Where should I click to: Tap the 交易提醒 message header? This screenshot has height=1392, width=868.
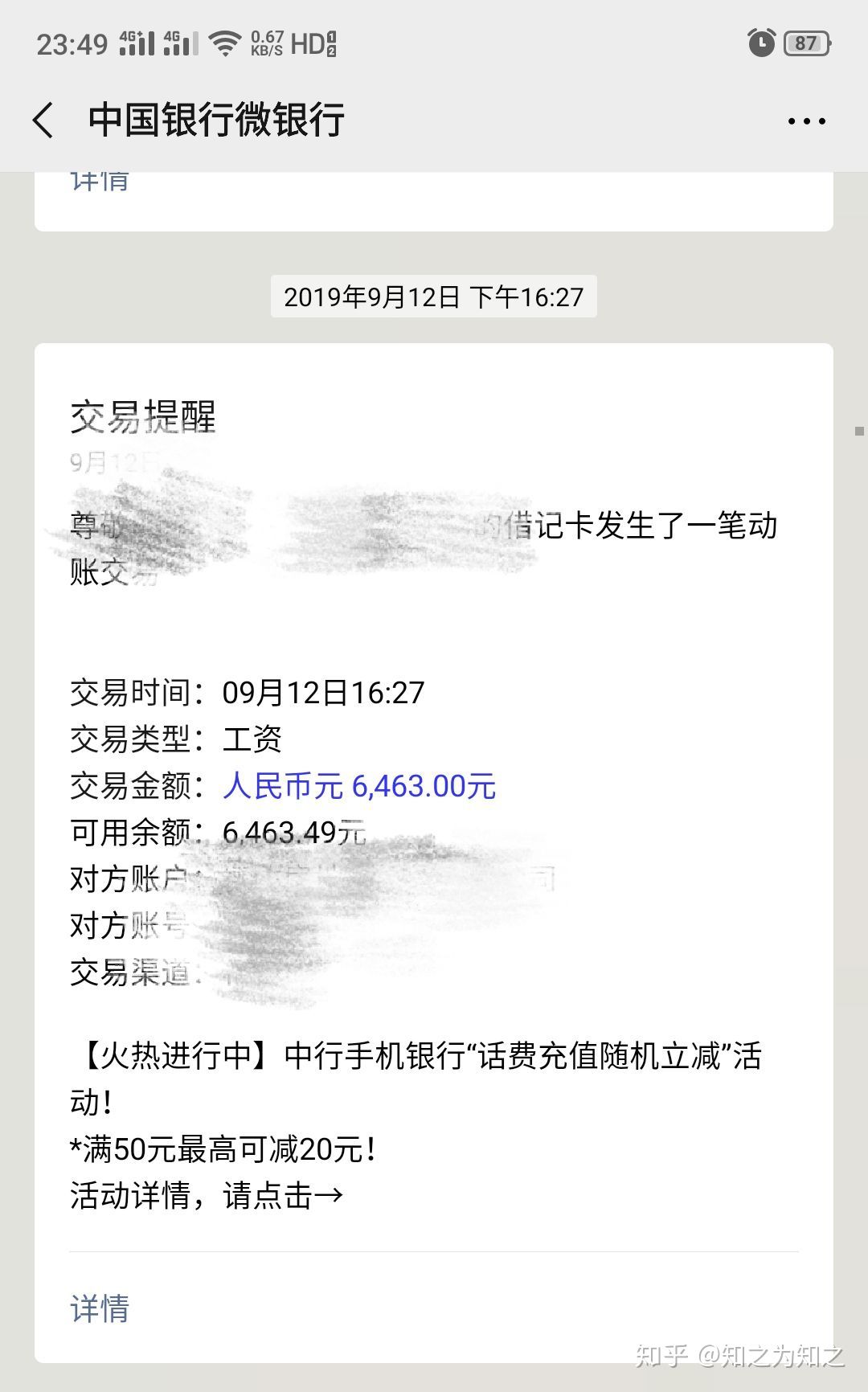tap(143, 418)
